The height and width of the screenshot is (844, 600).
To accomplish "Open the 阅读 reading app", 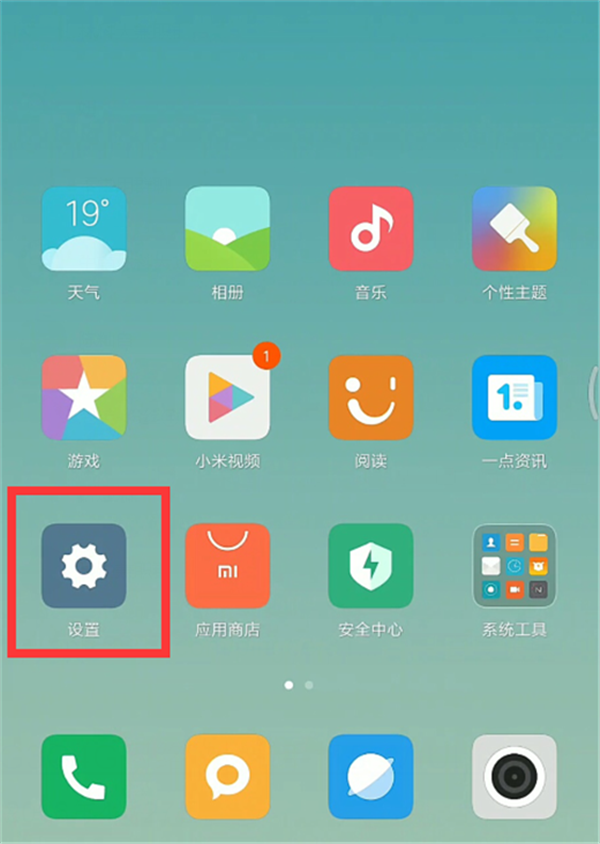I will [x=371, y=397].
